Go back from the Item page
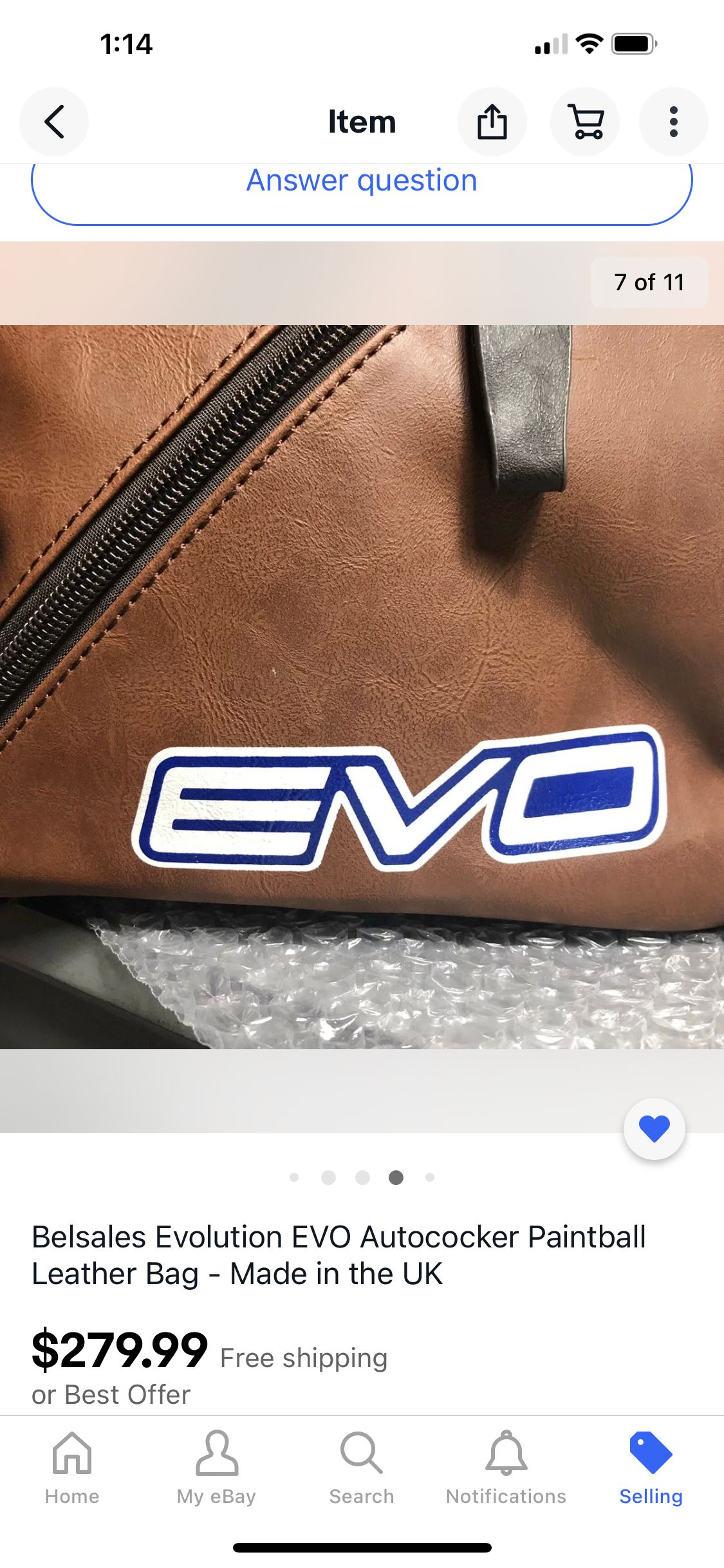 tap(54, 122)
